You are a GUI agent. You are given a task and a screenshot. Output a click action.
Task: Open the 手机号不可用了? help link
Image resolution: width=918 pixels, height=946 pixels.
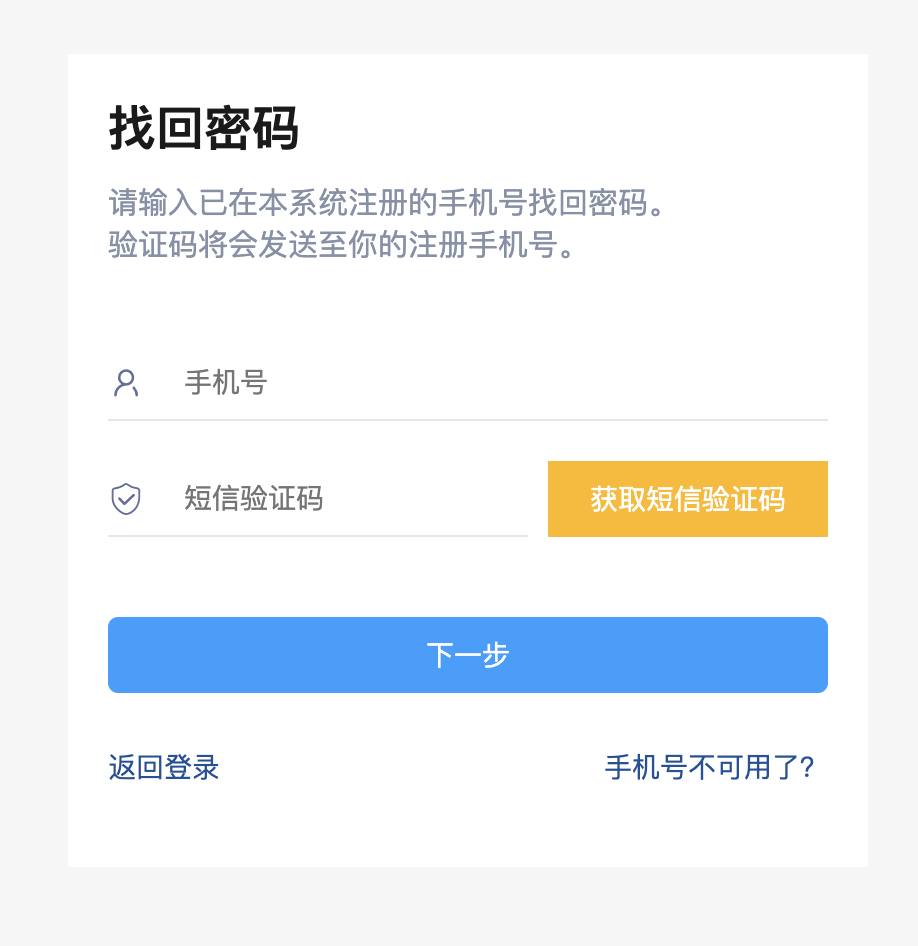[x=709, y=768]
